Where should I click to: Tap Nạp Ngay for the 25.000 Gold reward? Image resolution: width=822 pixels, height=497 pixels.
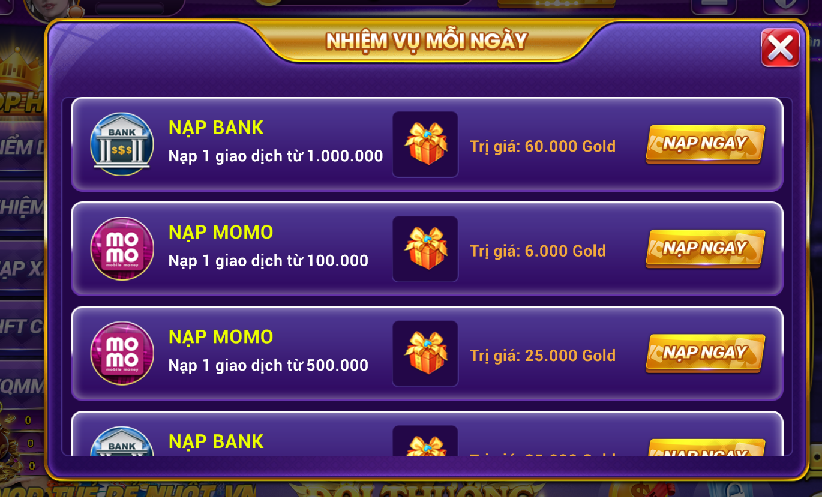pos(705,353)
